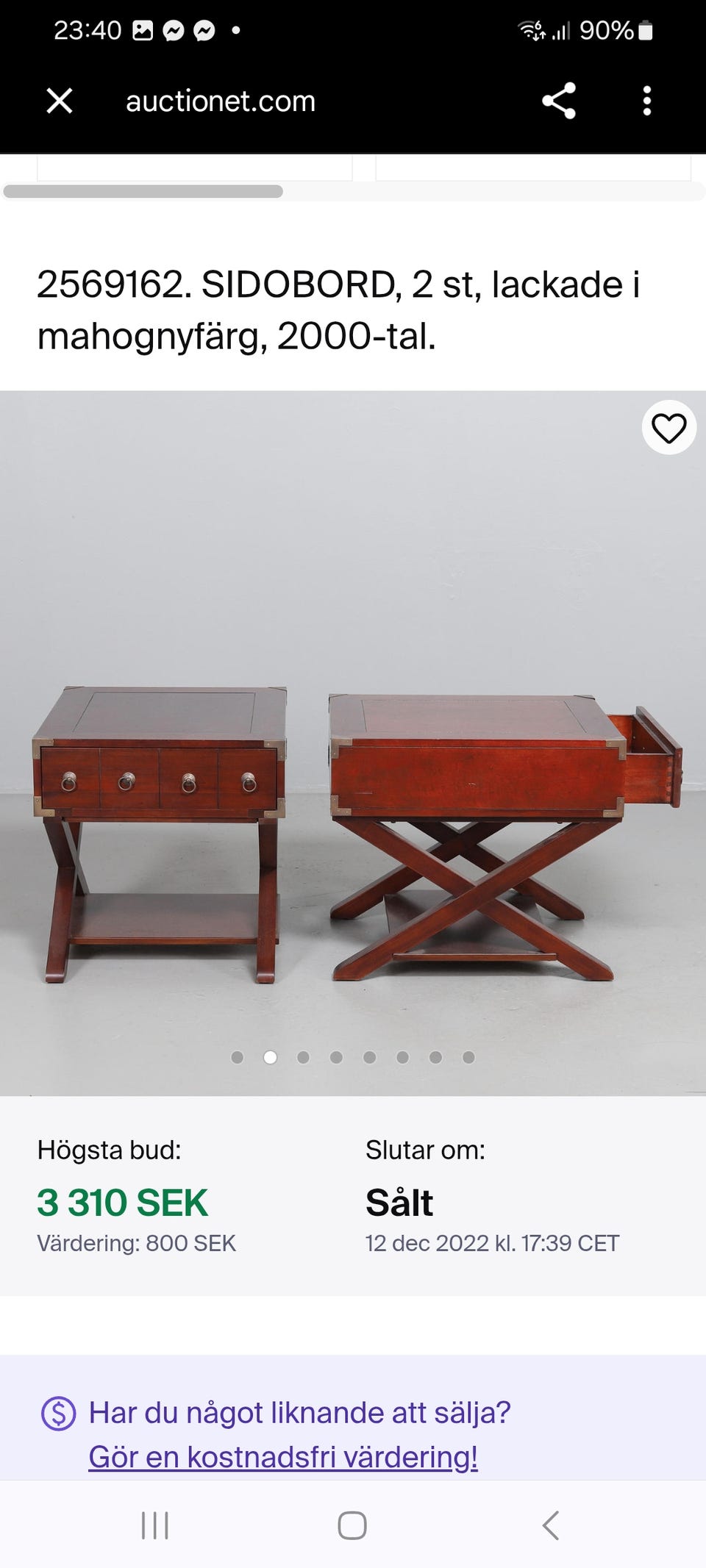
Task: Follow the 'Gör en kostnadsfri värdering!' link
Action: (x=283, y=1457)
